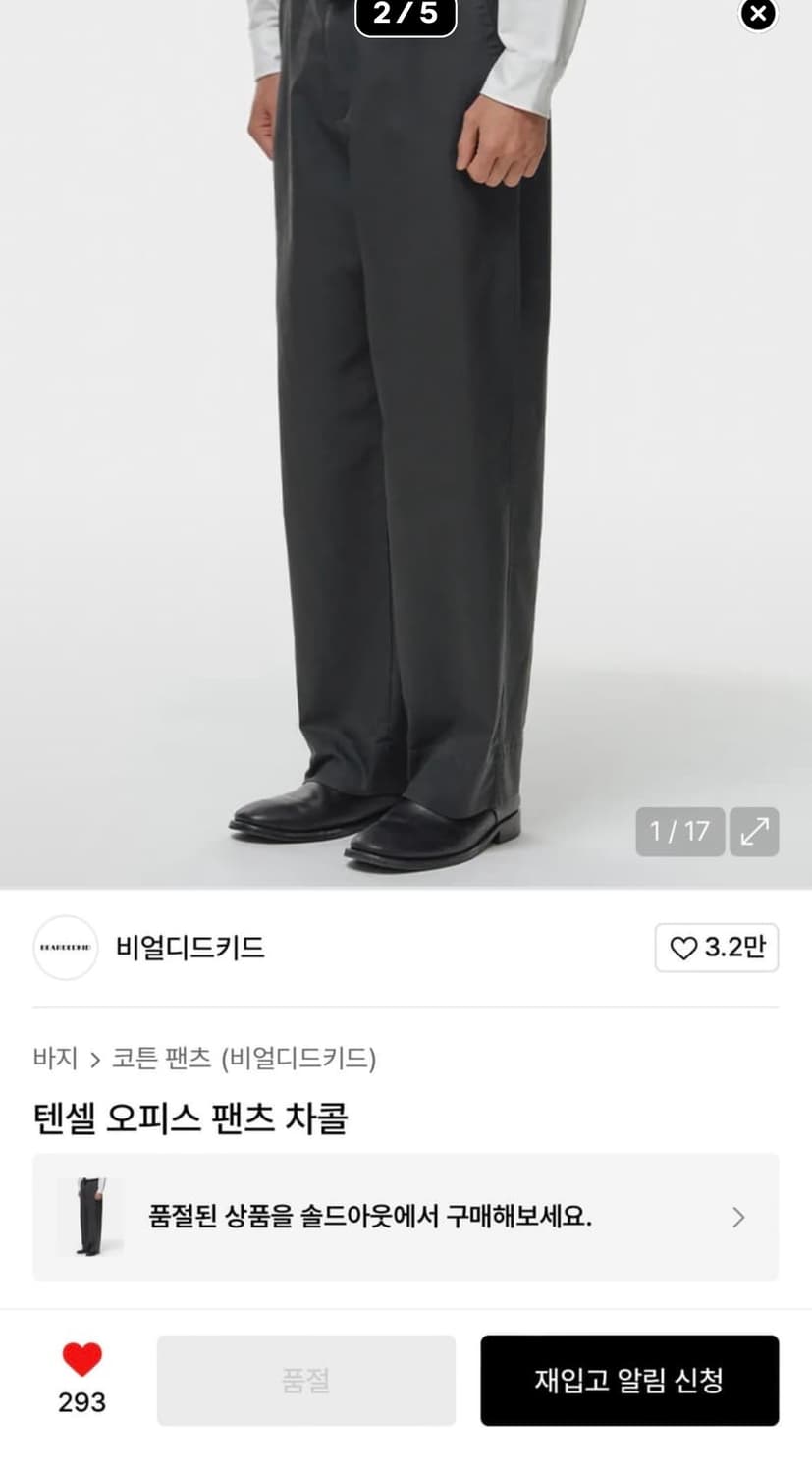The height and width of the screenshot is (1473, 812).
Task: Open the 비얼디드키드 brand logo
Action: [x=65, y=946]
